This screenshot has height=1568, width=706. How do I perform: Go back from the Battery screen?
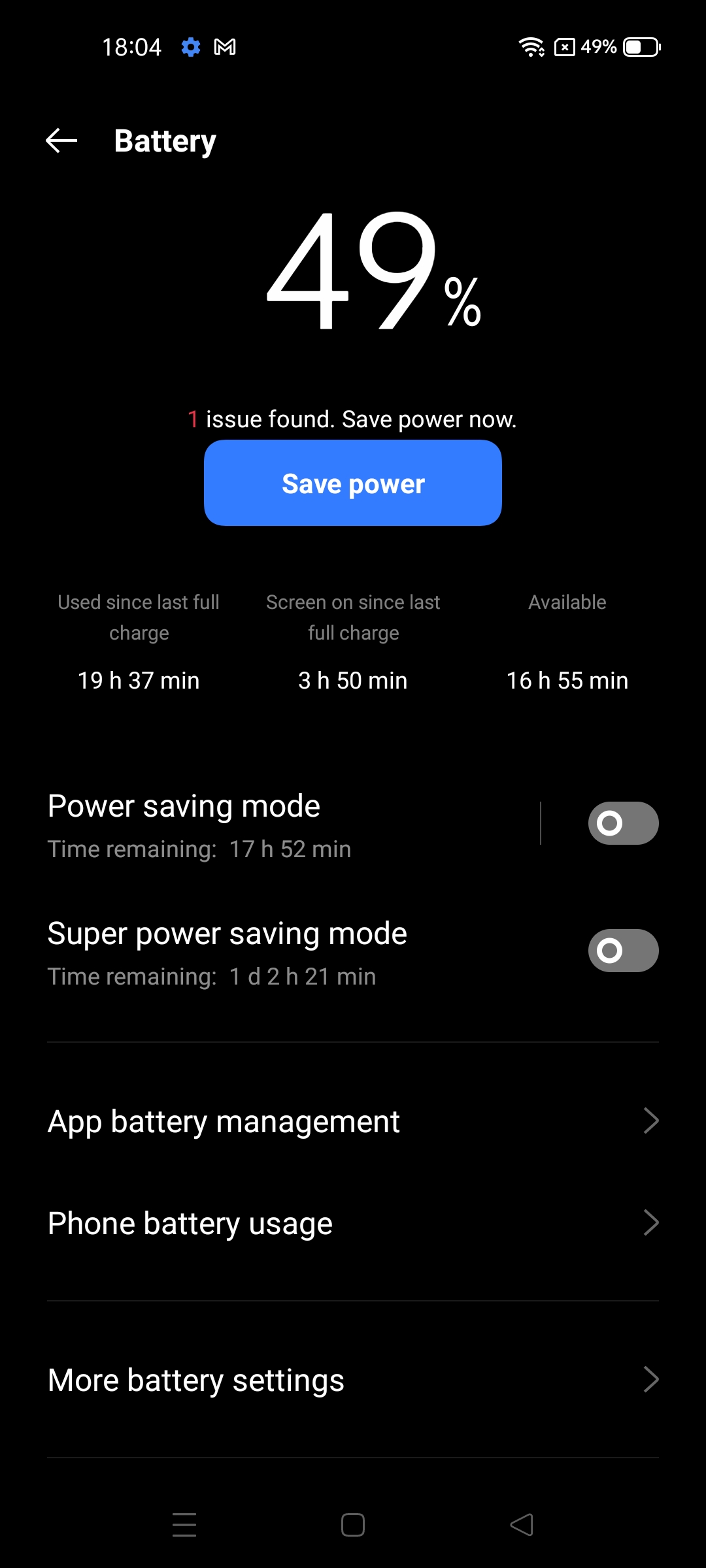tap(61, 140)
